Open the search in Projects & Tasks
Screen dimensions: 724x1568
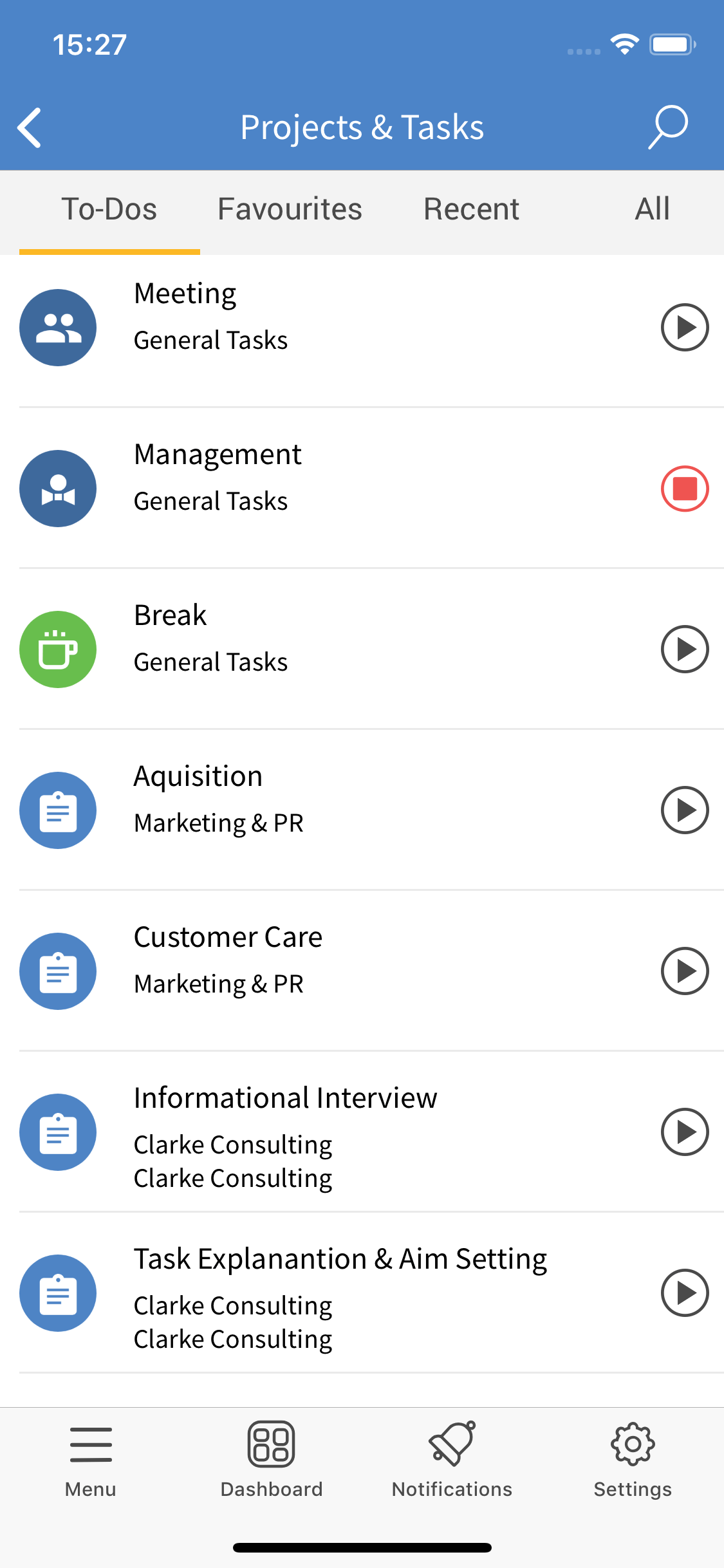point(668,126)
